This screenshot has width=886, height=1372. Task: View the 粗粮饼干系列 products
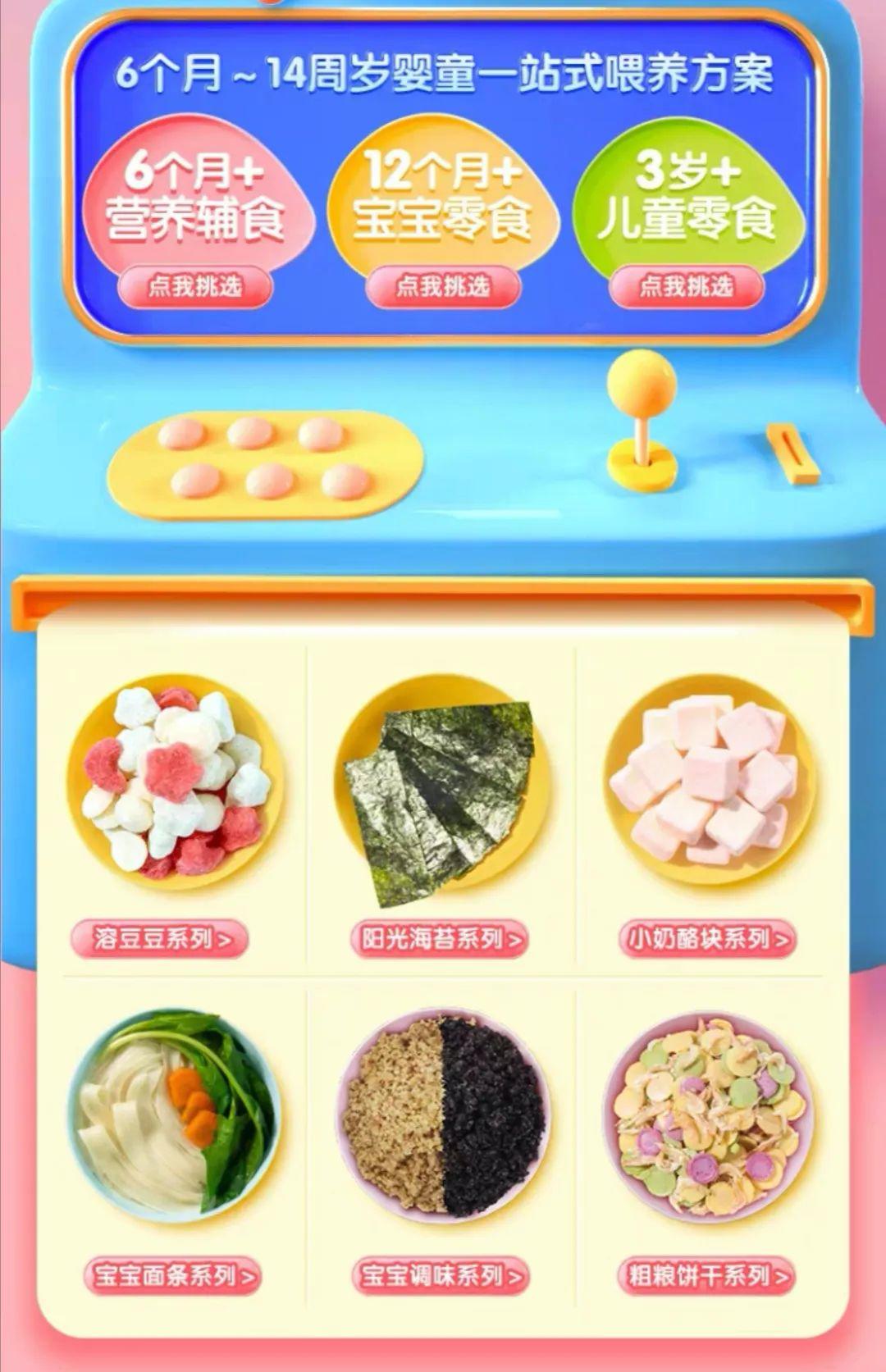[707, 1276]
